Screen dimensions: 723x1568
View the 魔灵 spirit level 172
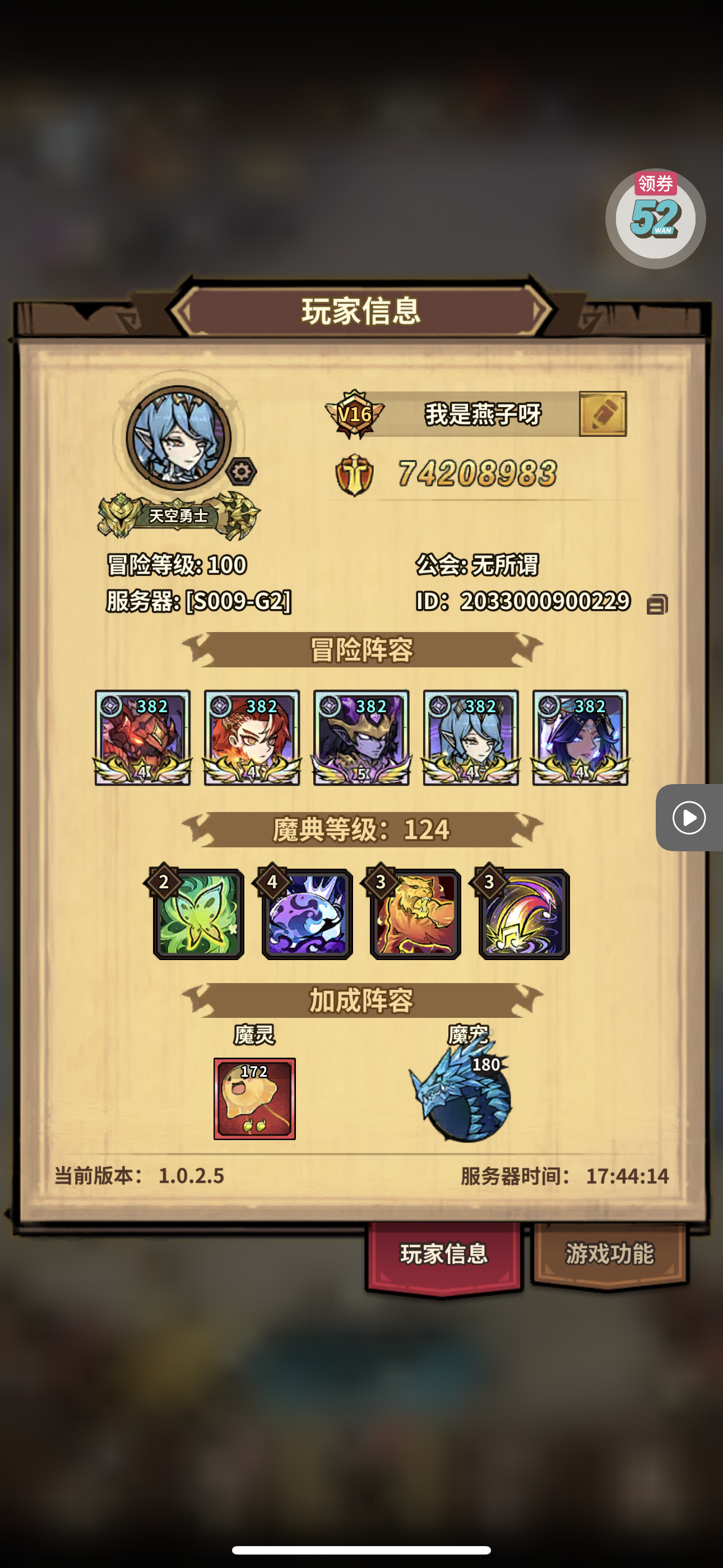coord(254,1099)
